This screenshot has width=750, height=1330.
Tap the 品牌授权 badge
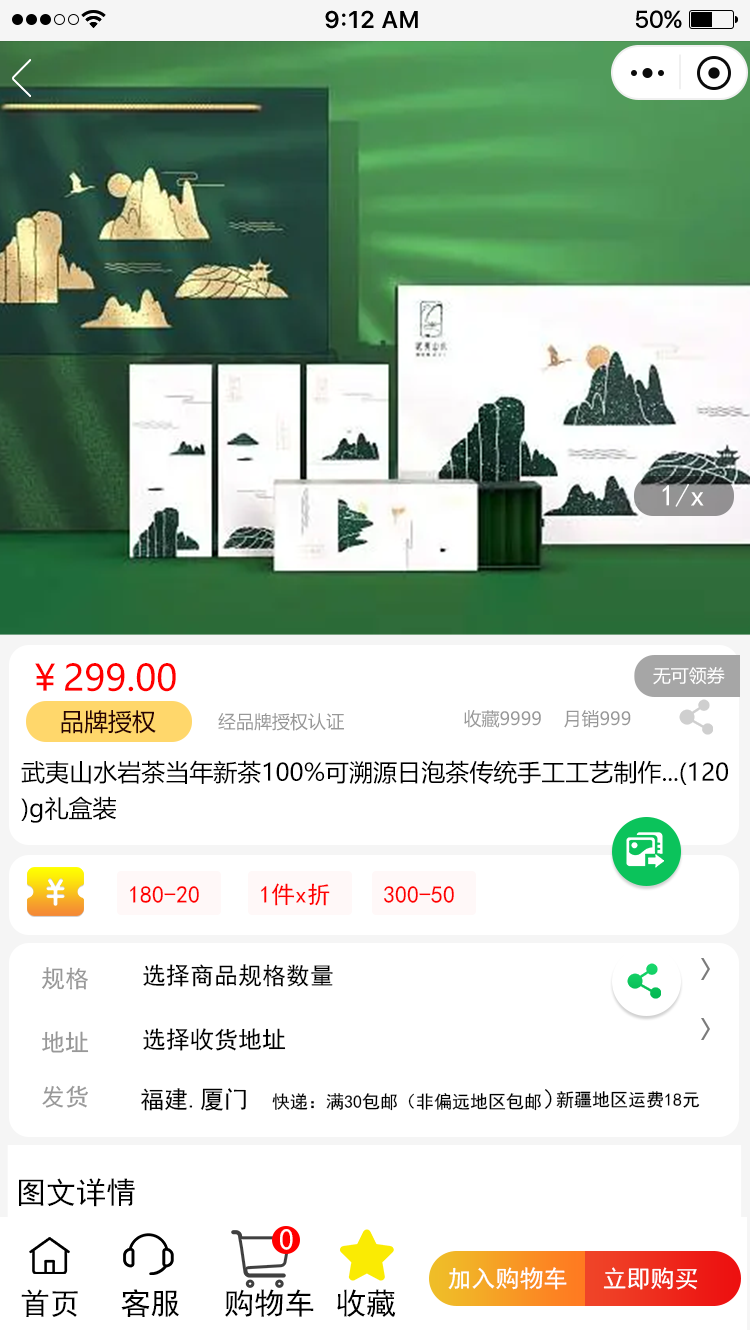click(108, 722)
